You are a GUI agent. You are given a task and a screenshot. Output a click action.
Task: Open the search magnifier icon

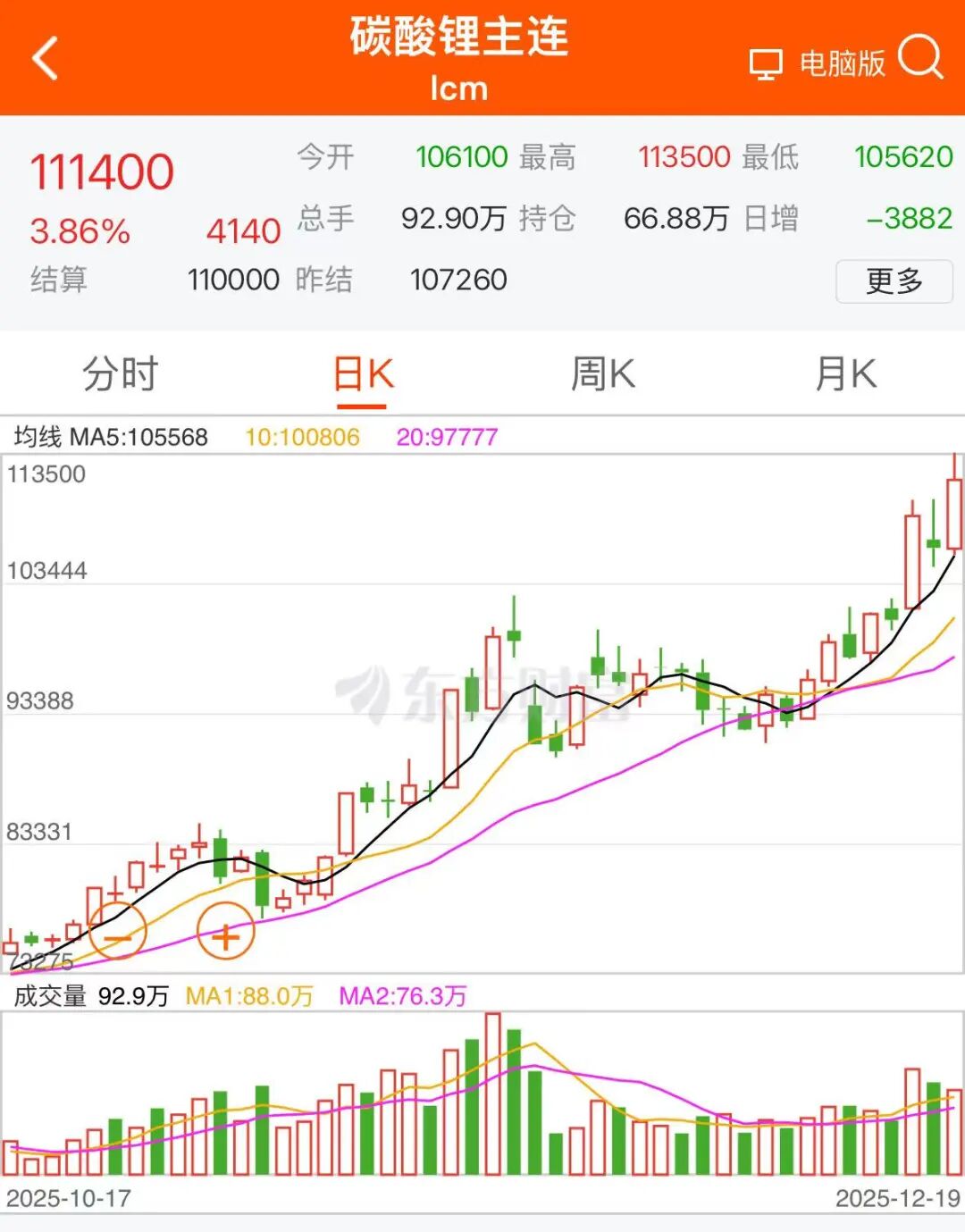point(920,58)
